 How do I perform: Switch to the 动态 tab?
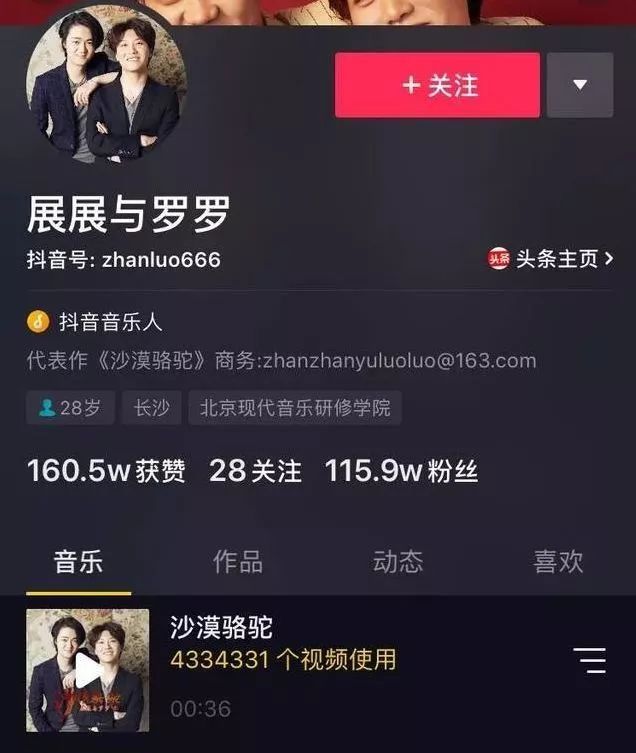[x=398, y=562]
